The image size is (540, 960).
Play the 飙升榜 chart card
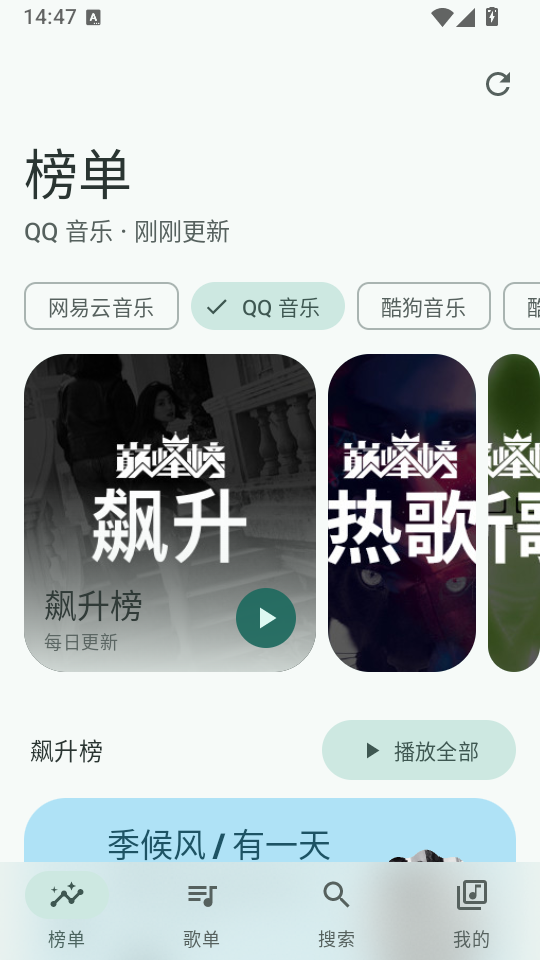[266, 618]
